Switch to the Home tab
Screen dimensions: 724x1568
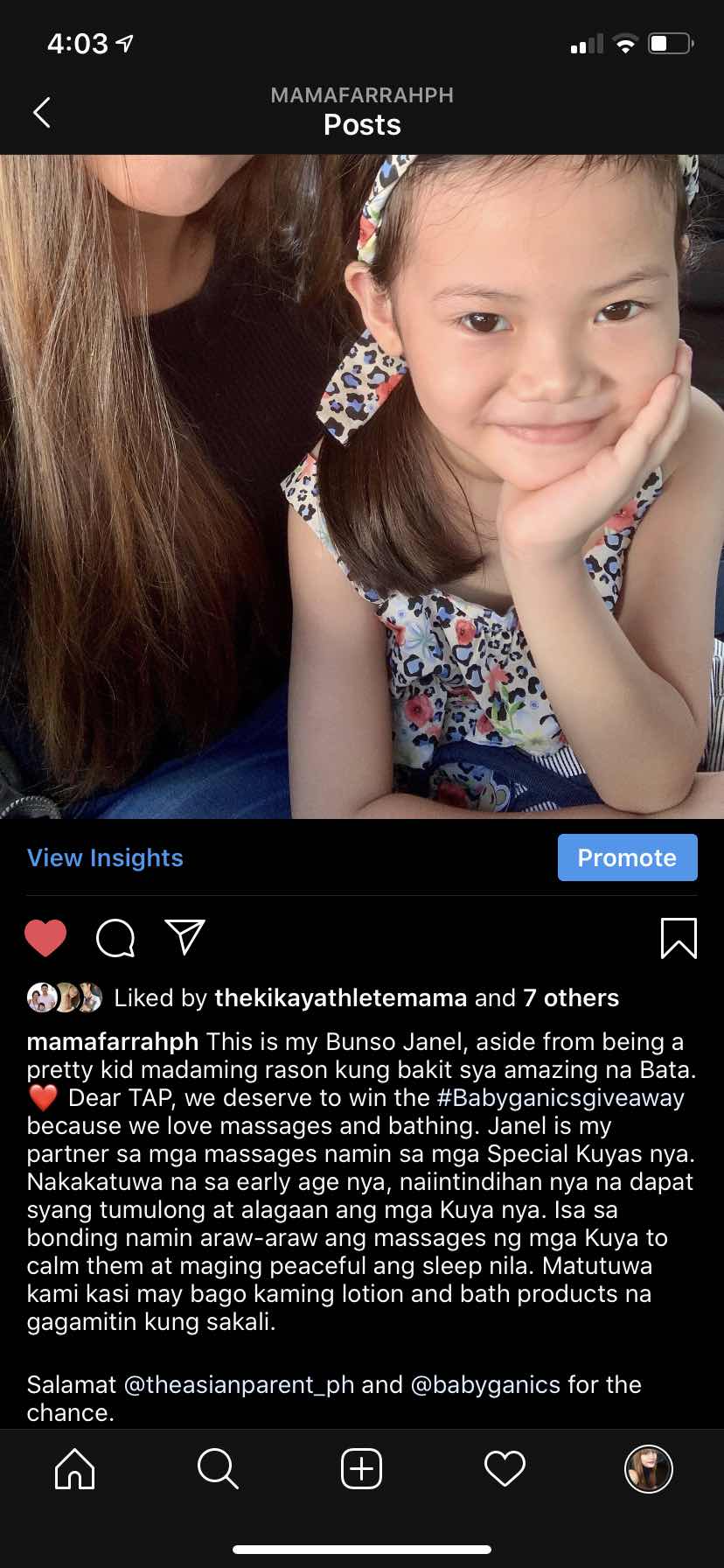(x=74, y=1468)
